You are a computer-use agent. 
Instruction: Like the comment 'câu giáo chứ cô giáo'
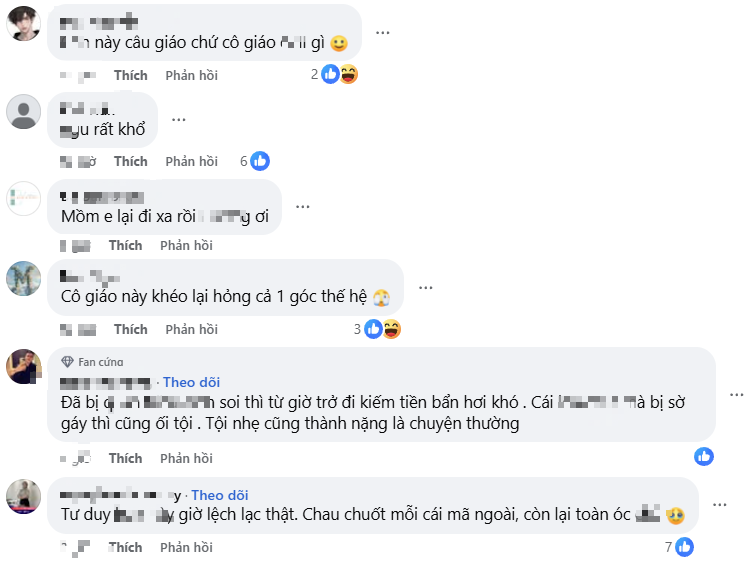tap(130, 75)
